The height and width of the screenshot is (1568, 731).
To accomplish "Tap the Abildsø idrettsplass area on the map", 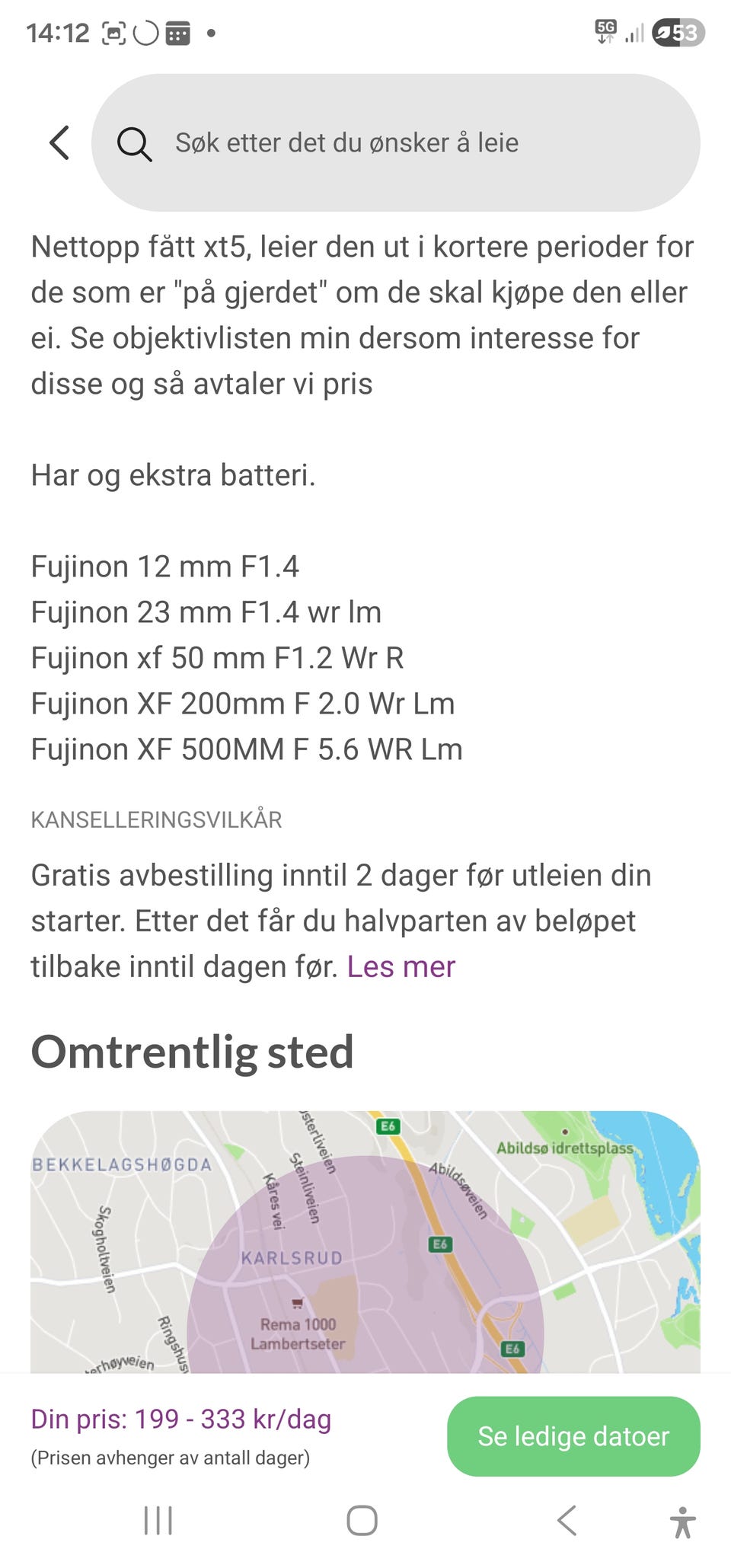I will point(563,1148).
